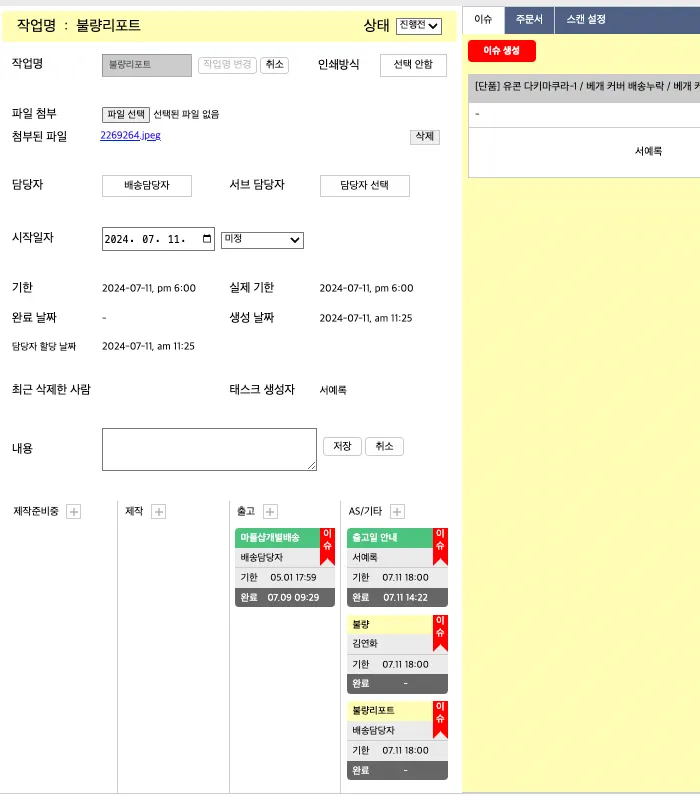Screen dimensions: 700x806
Task: Tap 파일 선택 to attach a file
Action: pos(125,115)
